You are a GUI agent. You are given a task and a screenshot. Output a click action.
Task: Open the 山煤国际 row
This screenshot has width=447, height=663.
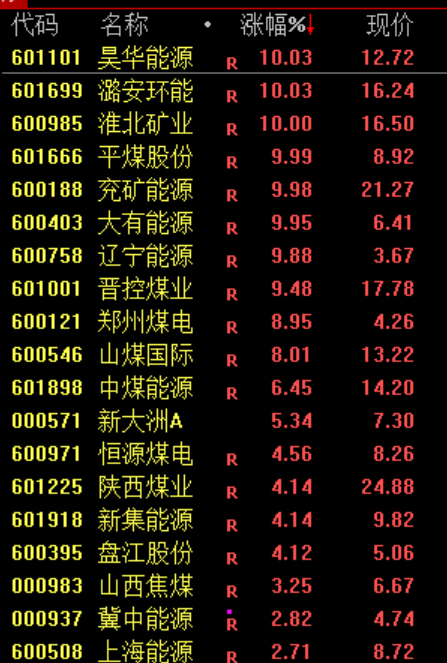[223, 354]
